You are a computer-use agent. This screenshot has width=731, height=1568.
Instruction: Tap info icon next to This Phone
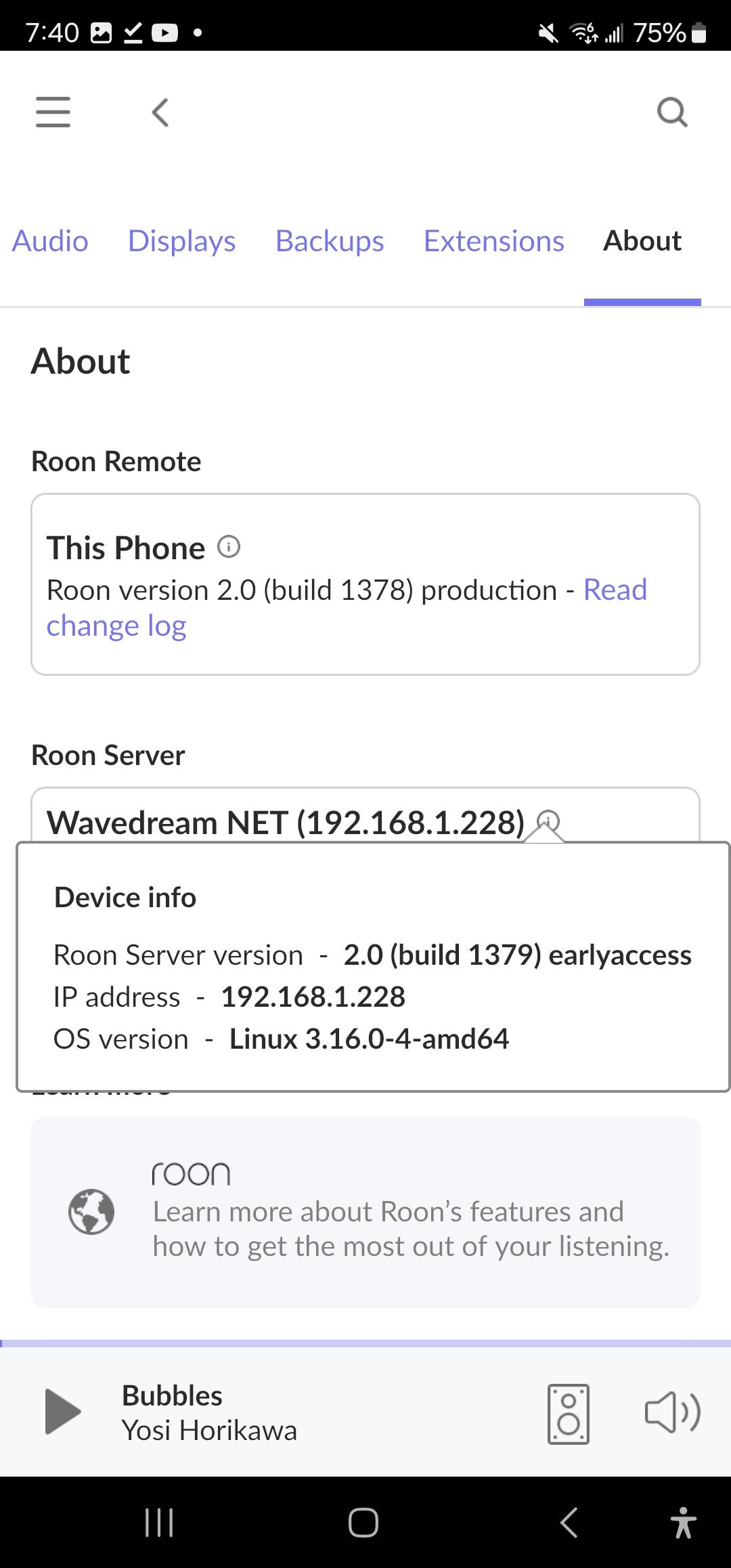coord(229,546)
